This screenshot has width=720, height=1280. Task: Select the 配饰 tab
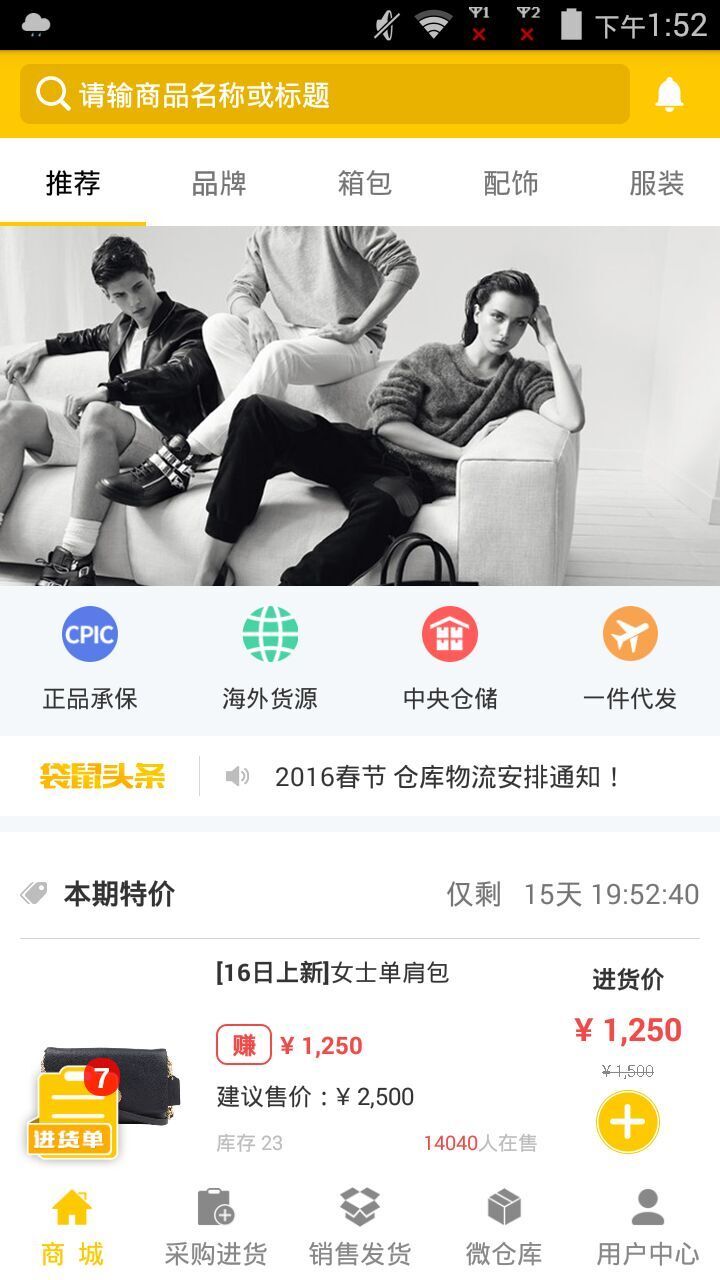[x=510, y=184]
